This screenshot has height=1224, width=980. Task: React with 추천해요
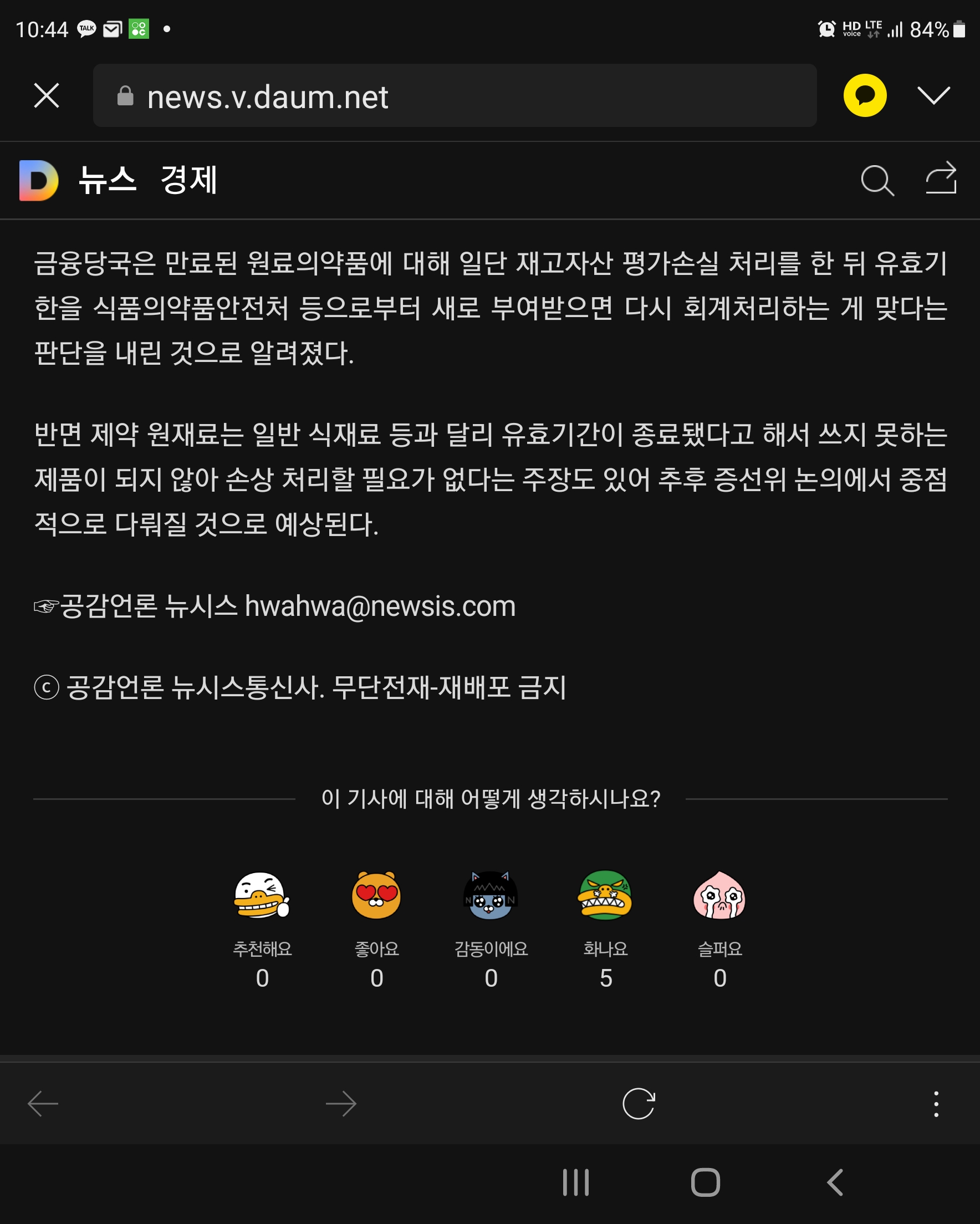[x=262, y=896]
